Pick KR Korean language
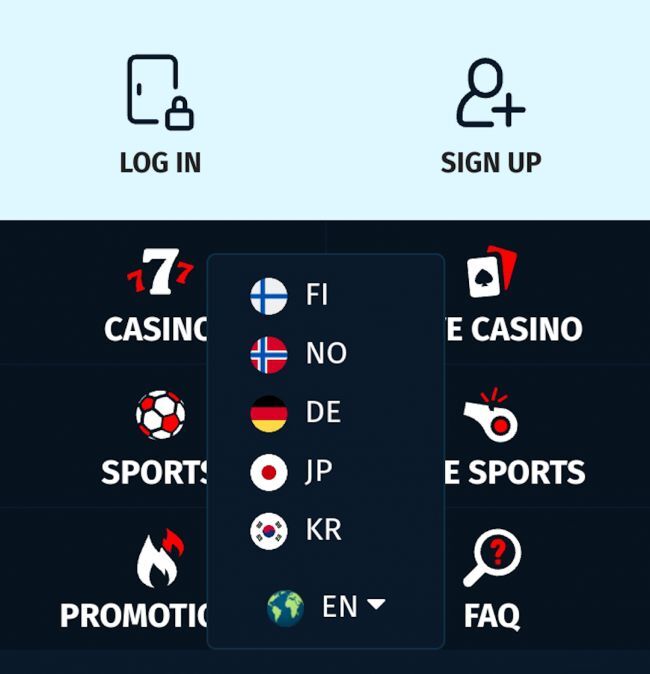The image size is (650, 674). pyautogui.click(x=296, y=530)
